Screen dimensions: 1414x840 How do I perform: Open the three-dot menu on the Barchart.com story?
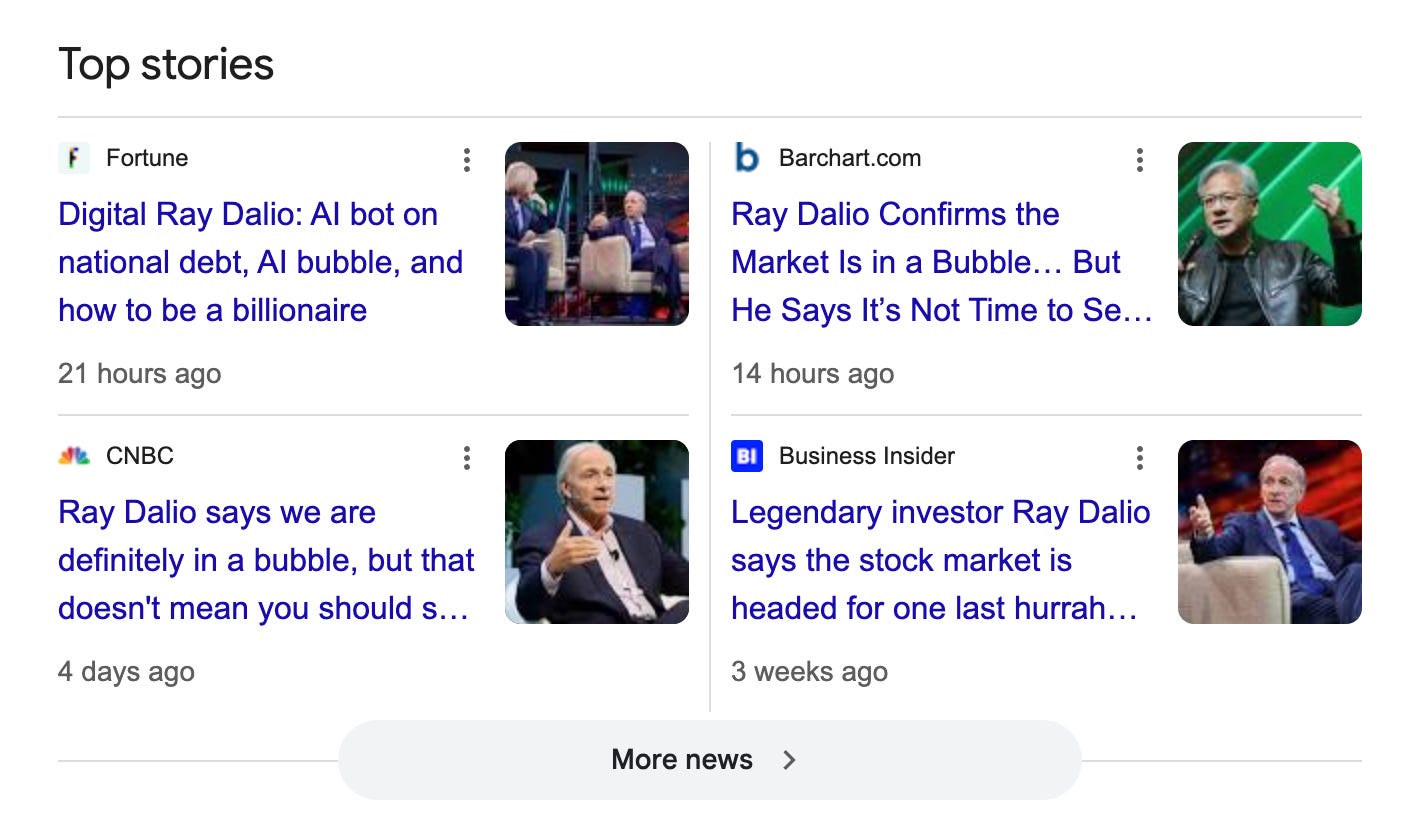click(1139, 160)
